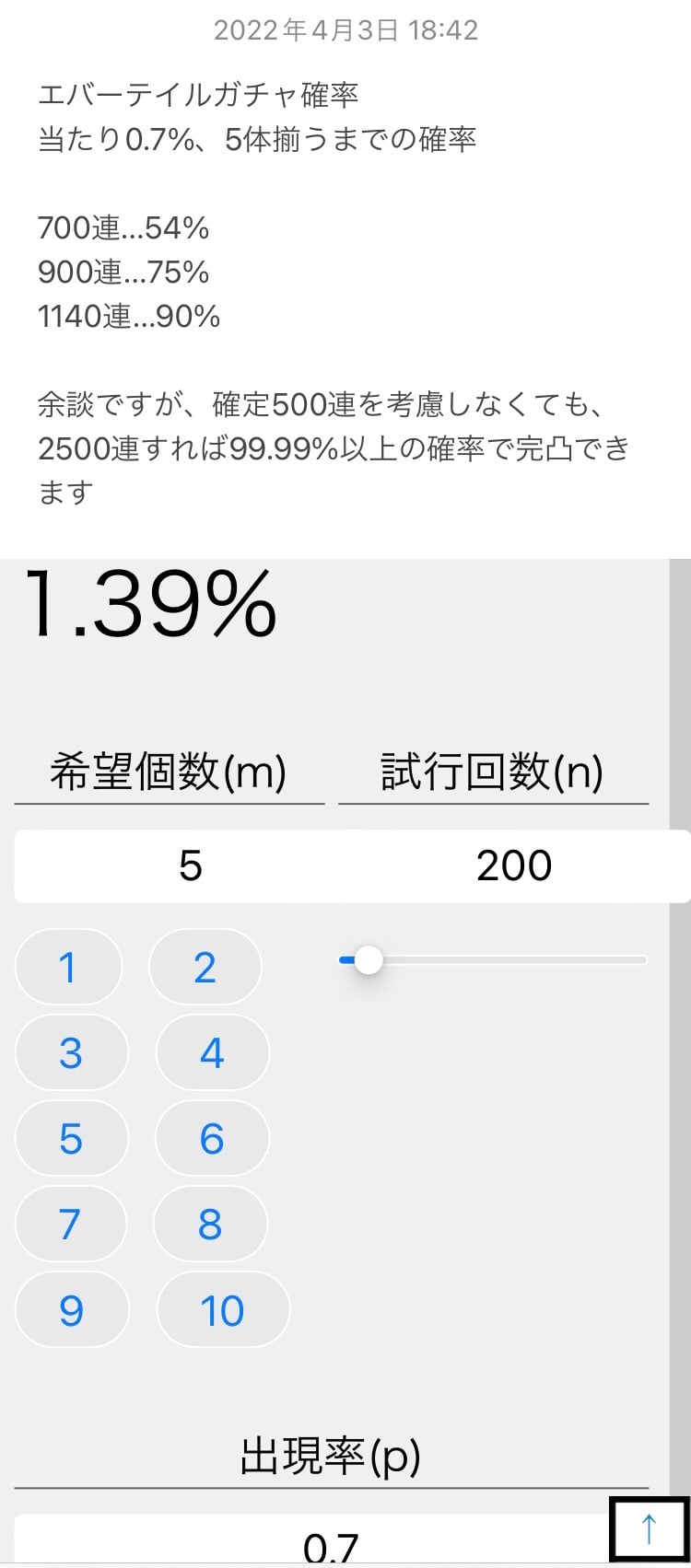Choose 3 for 希望個数
The height and width of the screenshot is (1568, 691).
click(71, 1053)
